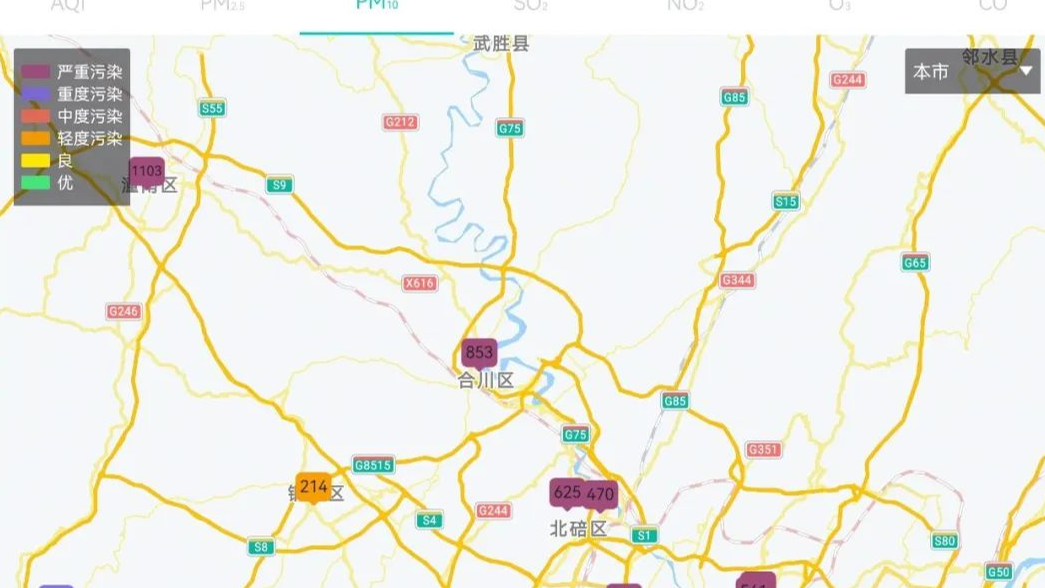Screen dimensions: 1045x588
Task: View the O3 tab
Action: click(839, 7)
